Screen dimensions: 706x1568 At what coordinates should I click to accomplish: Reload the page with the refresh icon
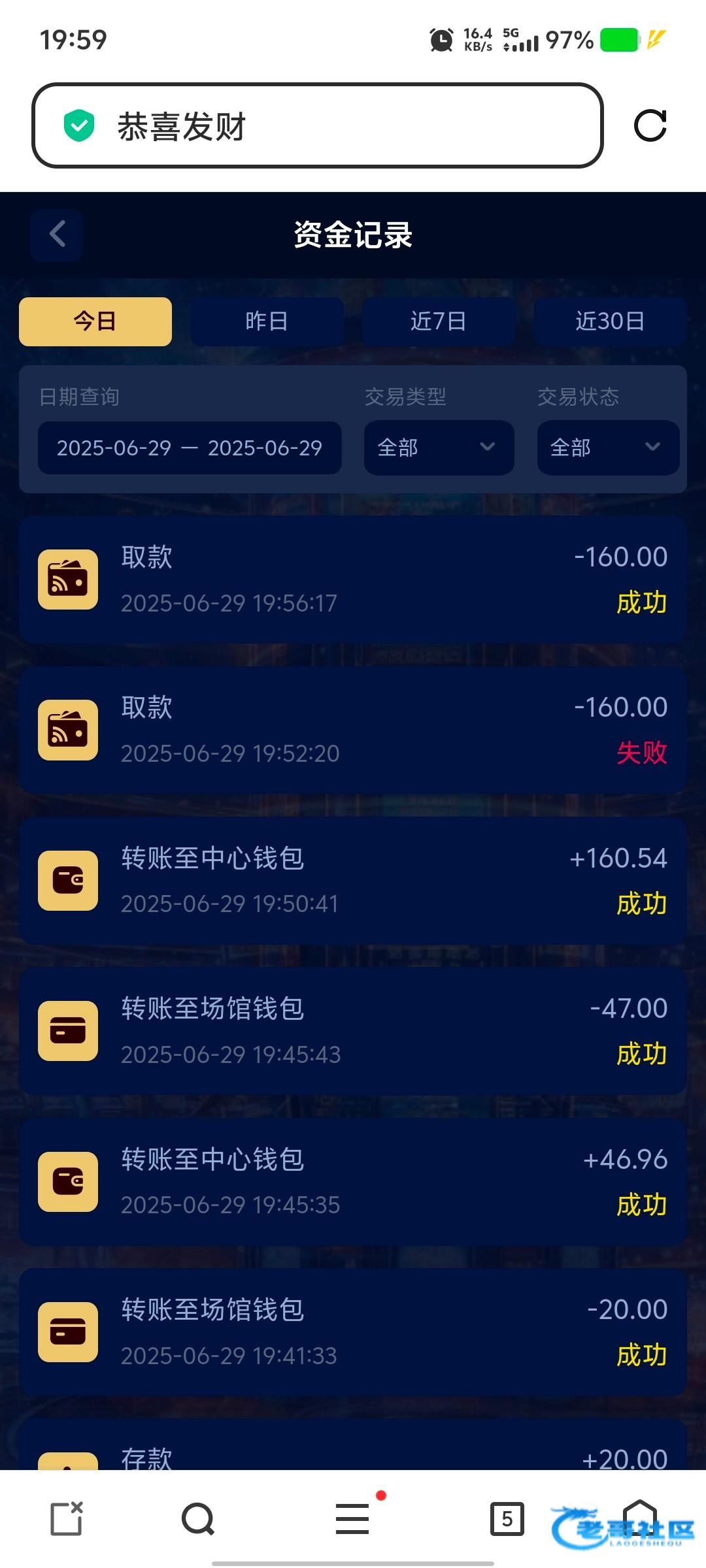click(x=650, y=125)
